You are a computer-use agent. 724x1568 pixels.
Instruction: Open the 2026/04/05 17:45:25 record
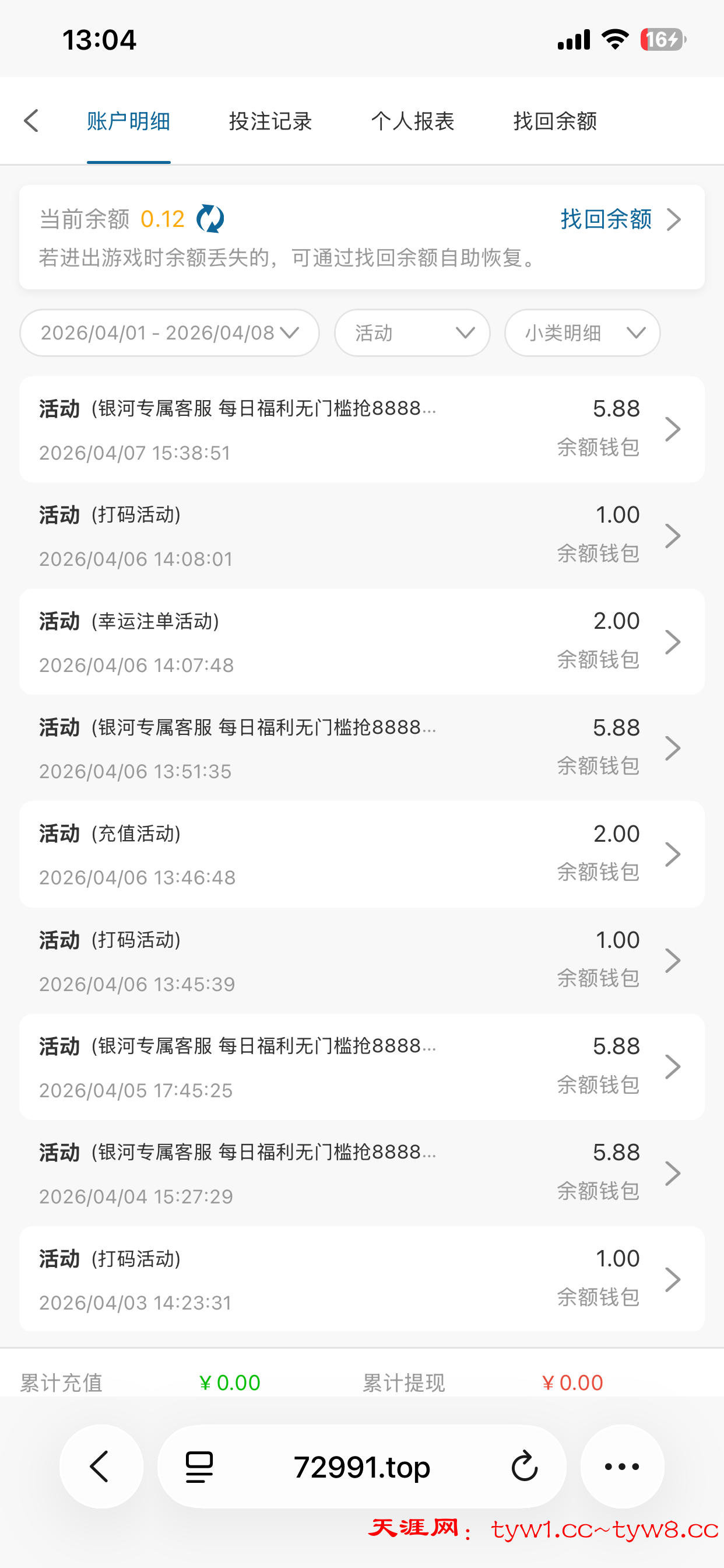tap(361, 1066)
